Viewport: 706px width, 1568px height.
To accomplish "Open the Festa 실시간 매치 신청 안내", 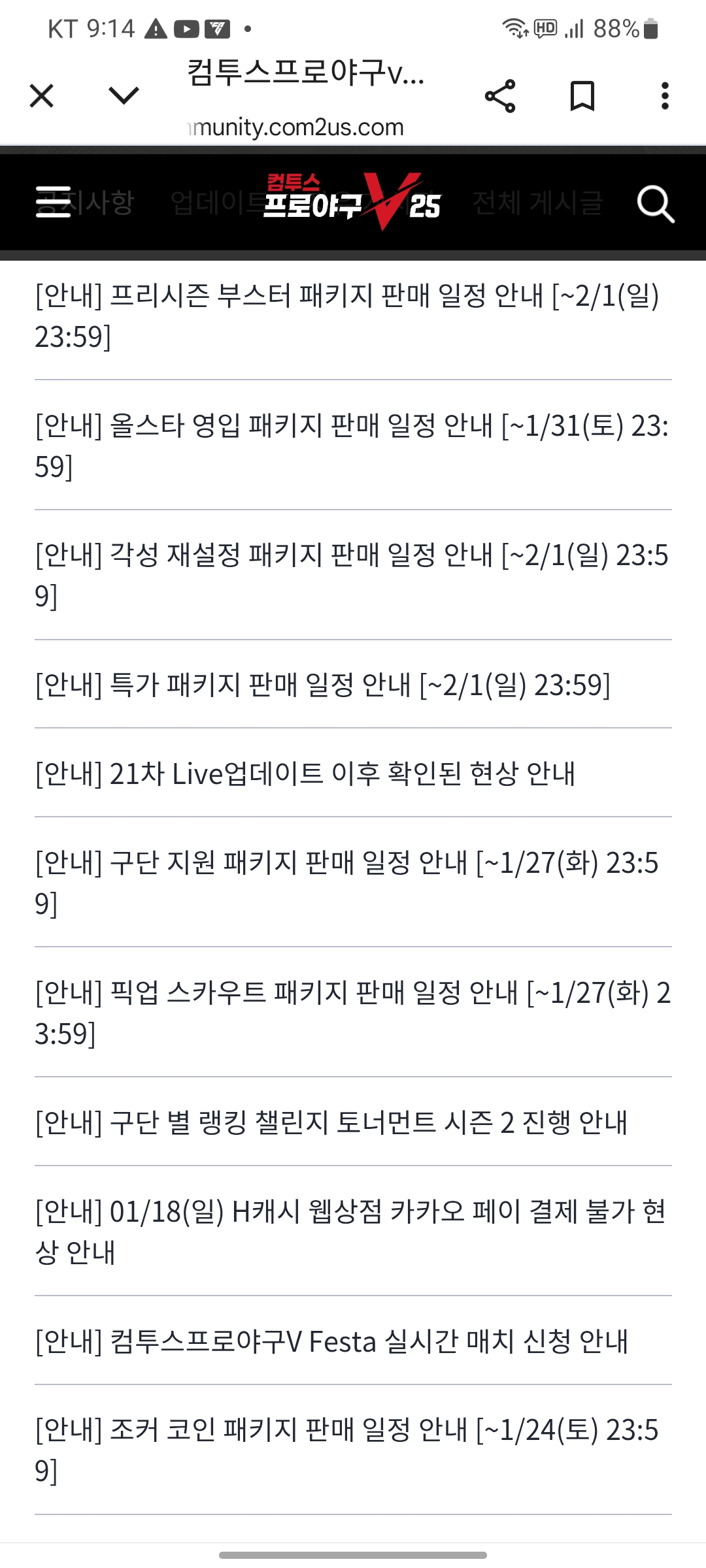I will pyautogui.click(x=331, y=1342).
